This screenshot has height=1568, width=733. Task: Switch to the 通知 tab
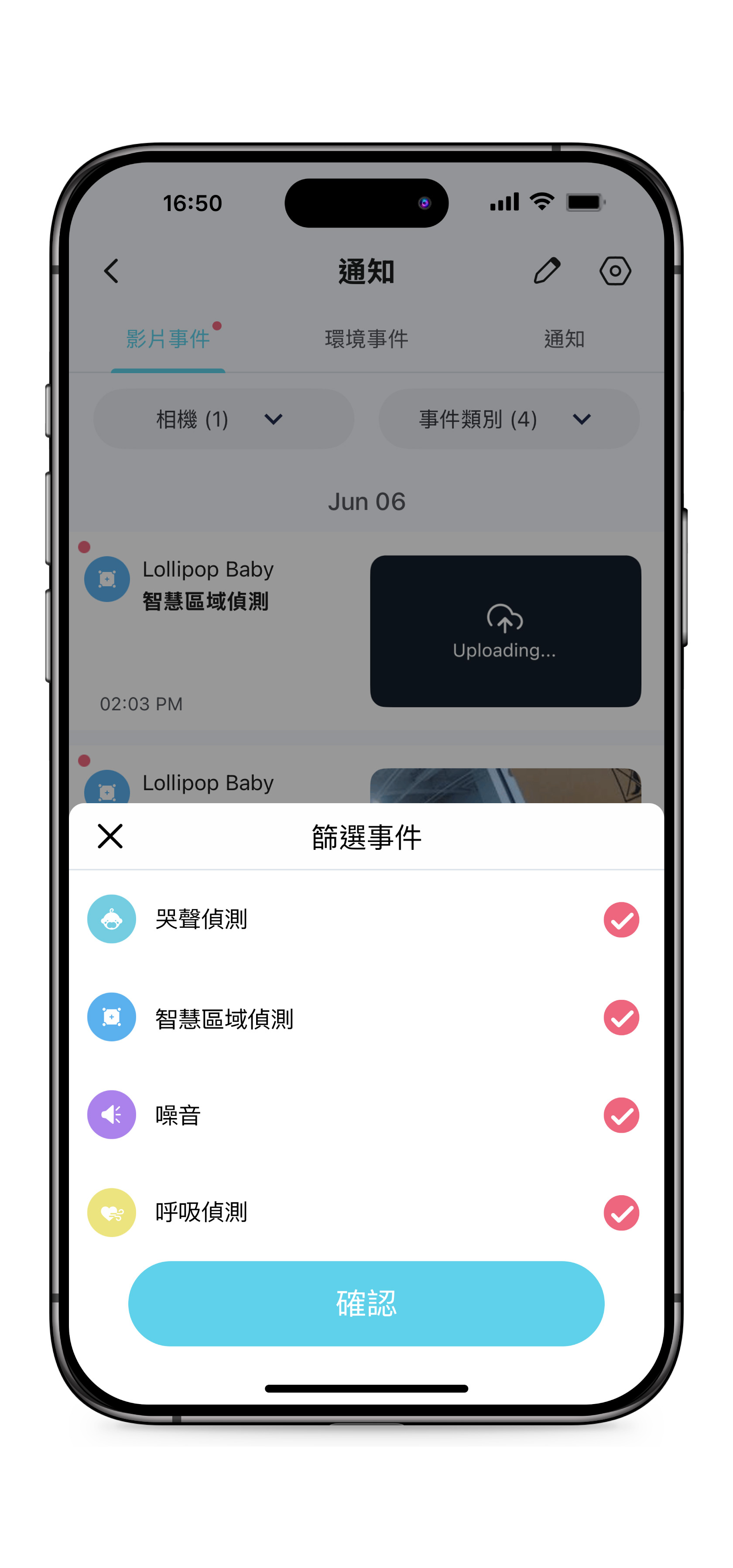(564, 339)
